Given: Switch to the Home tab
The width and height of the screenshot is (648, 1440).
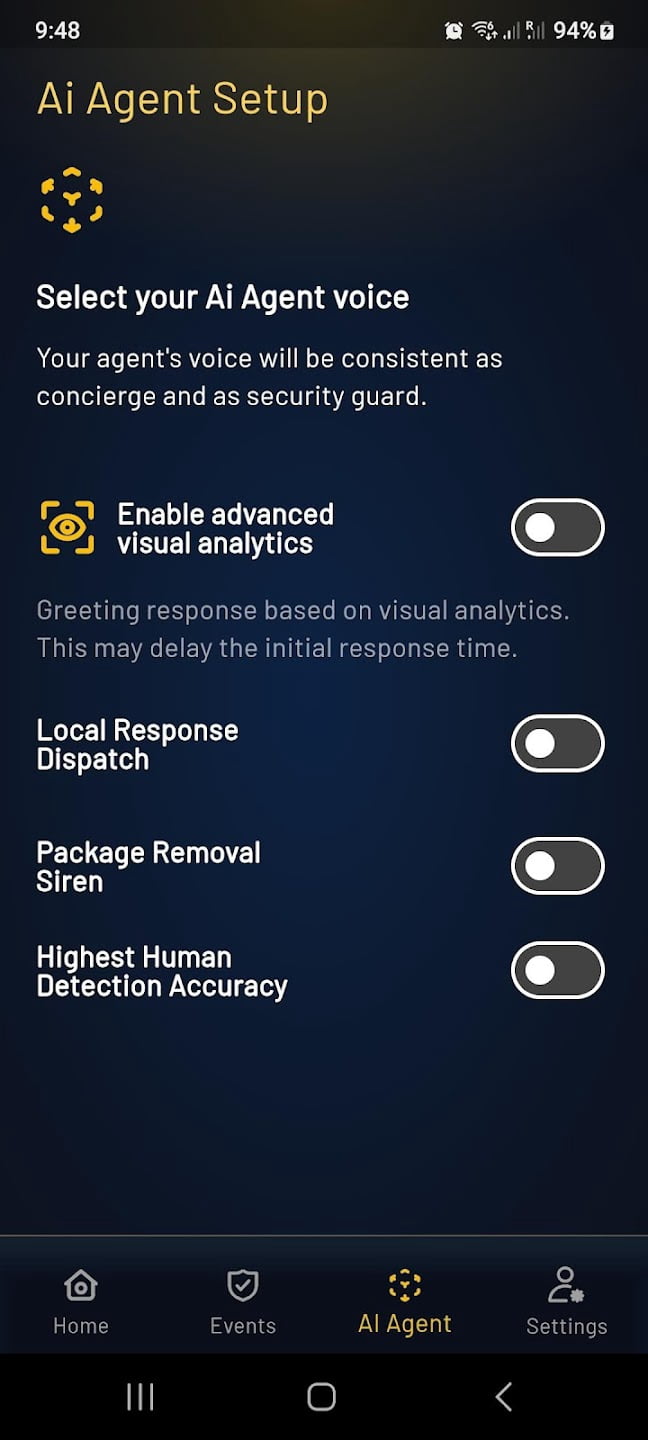Looking at the screenshot, I should pyautogui.click(x=80, y=1302).
